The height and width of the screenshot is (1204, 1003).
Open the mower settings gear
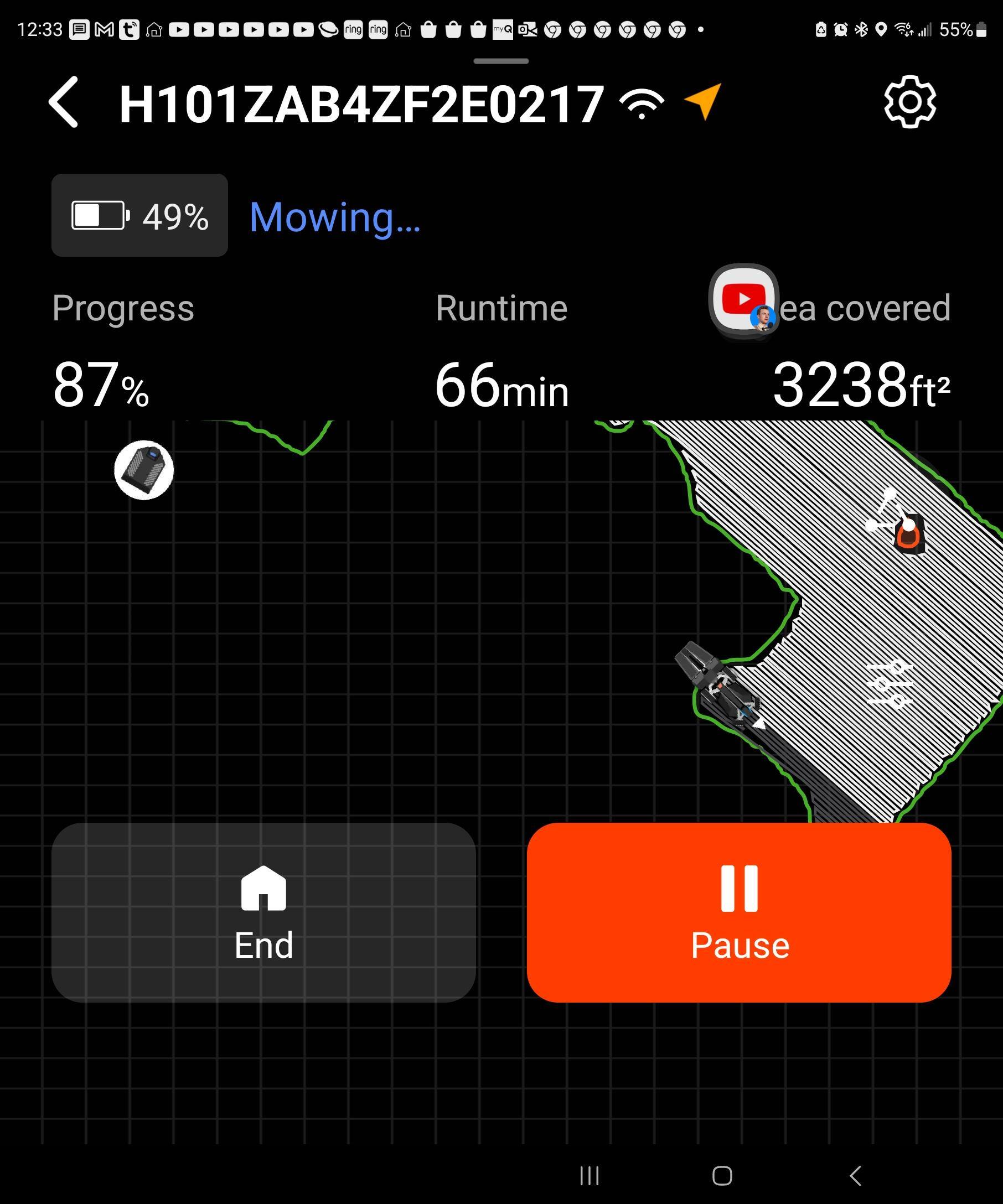click(909, 102)
